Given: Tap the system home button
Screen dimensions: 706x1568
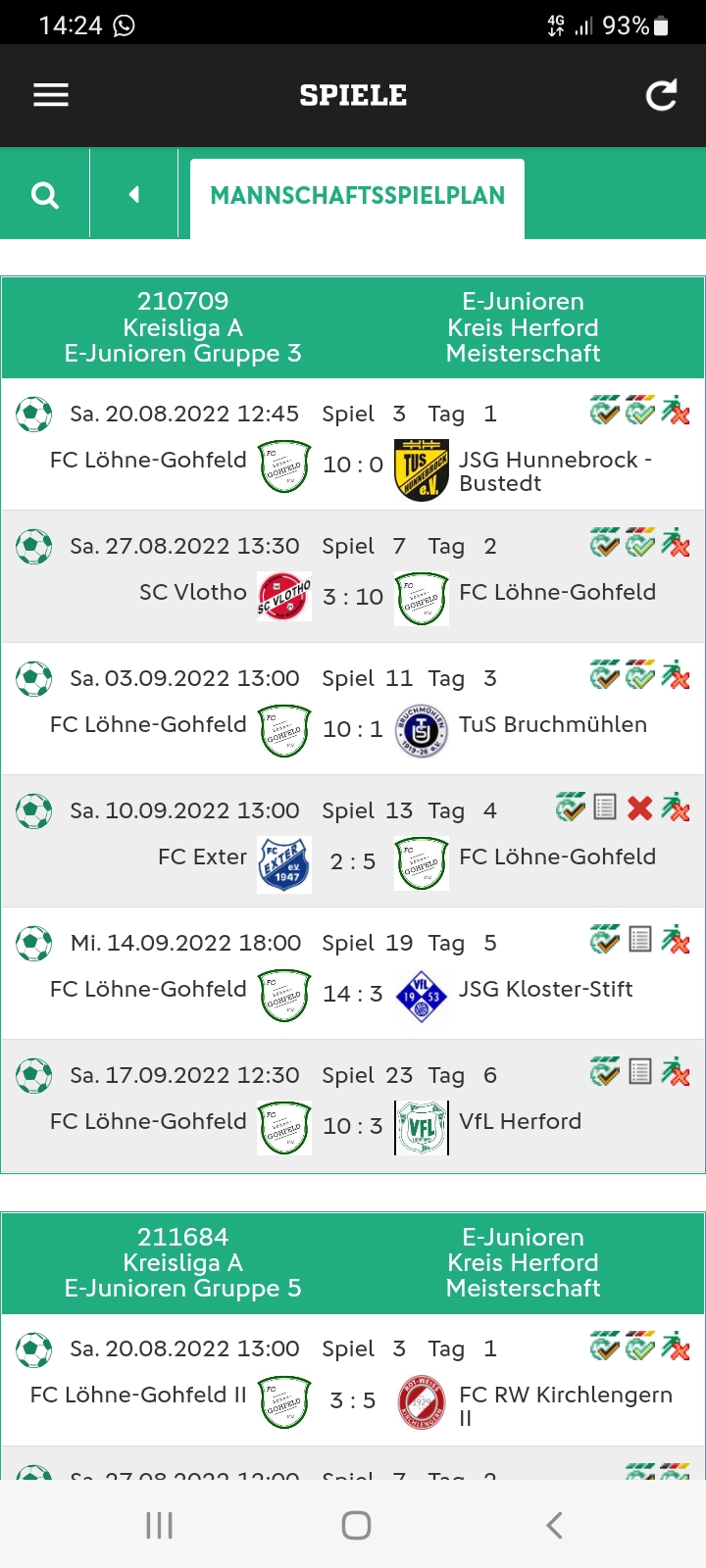Looking at the screenshot, I should [356, 1525].
